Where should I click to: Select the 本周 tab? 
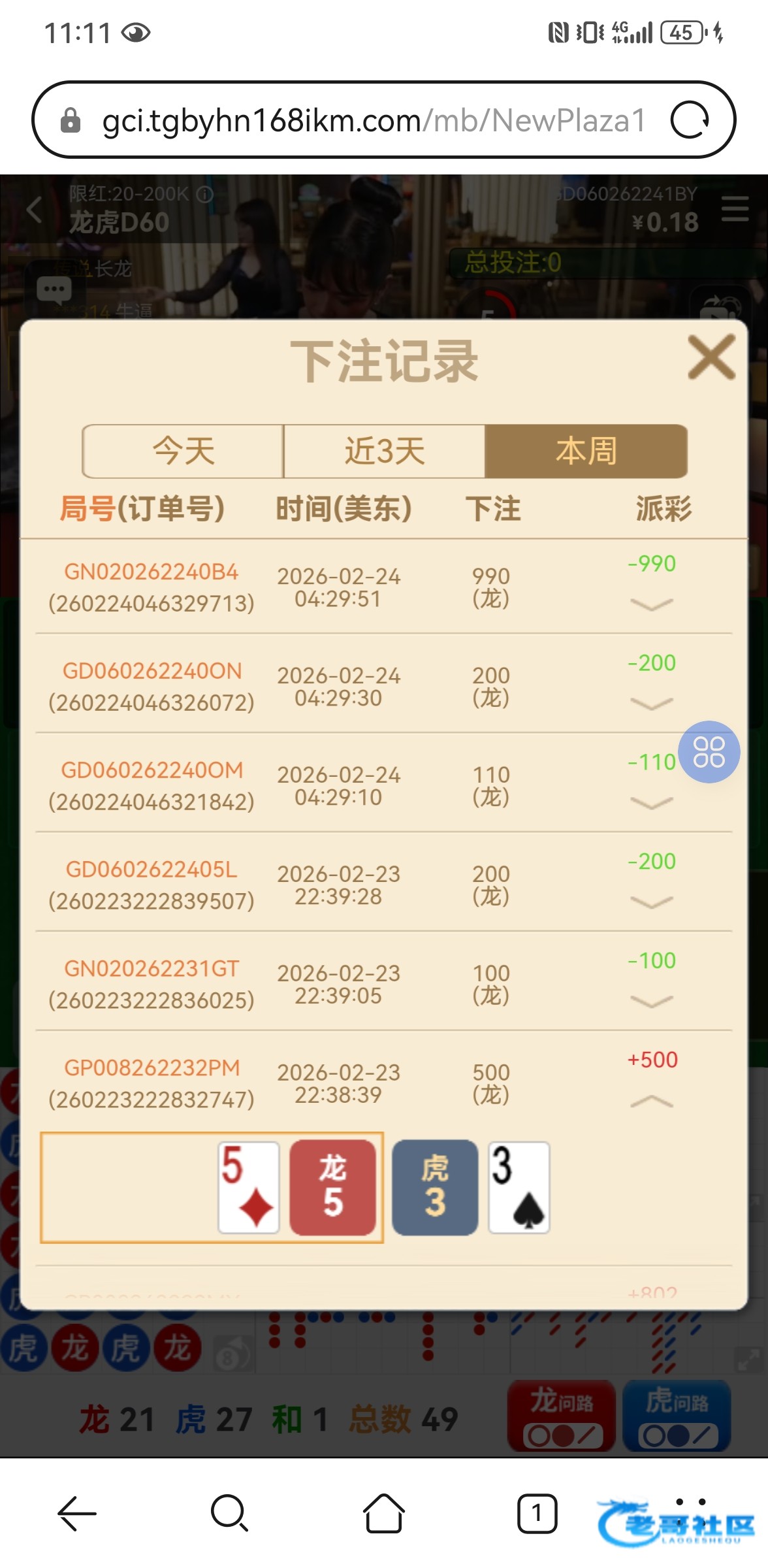pos(586,451)
